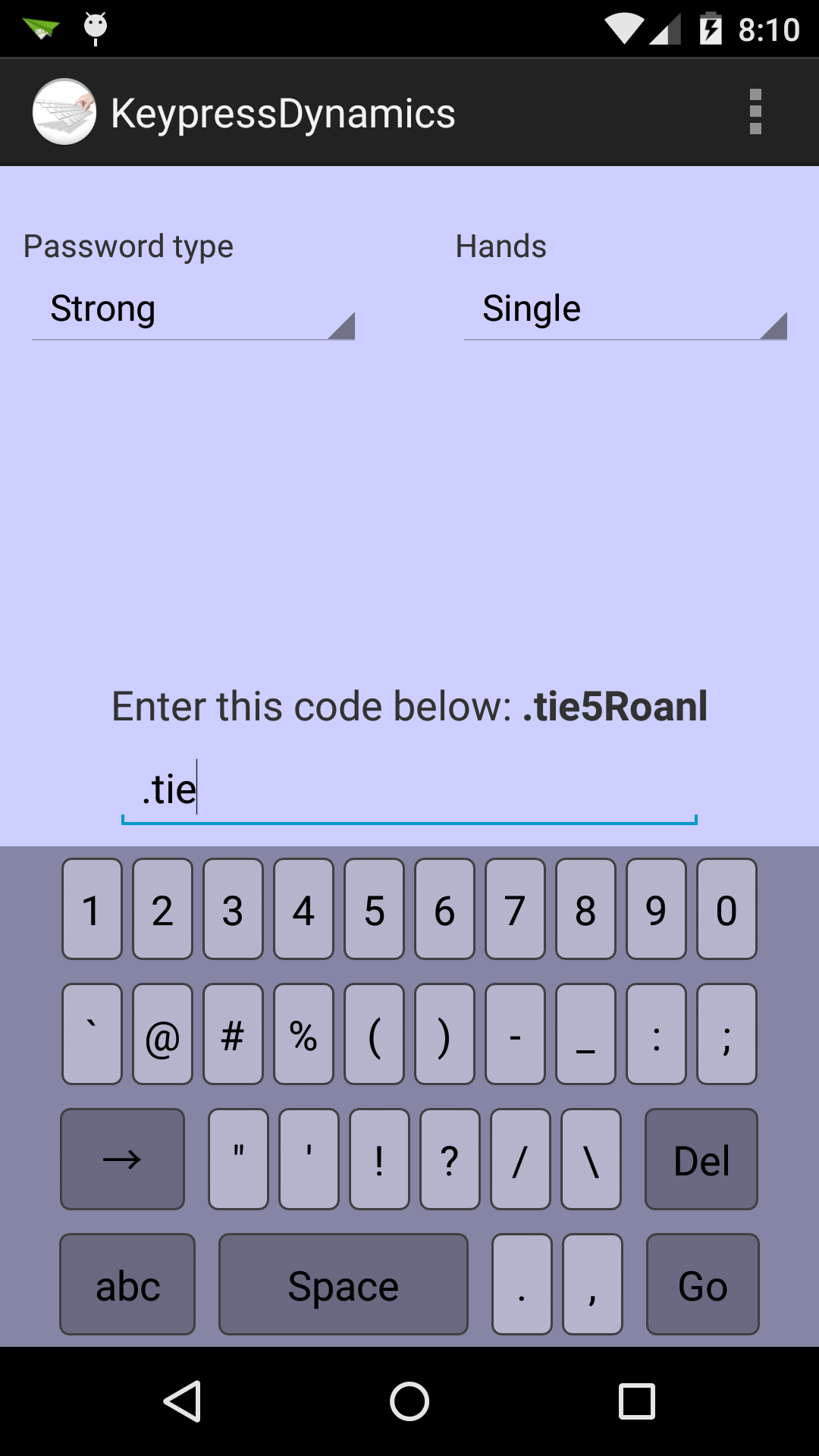This screenshot has width=819, height=1456.
Task: Tap the number 1 key
Action: (x=92, y=909)
